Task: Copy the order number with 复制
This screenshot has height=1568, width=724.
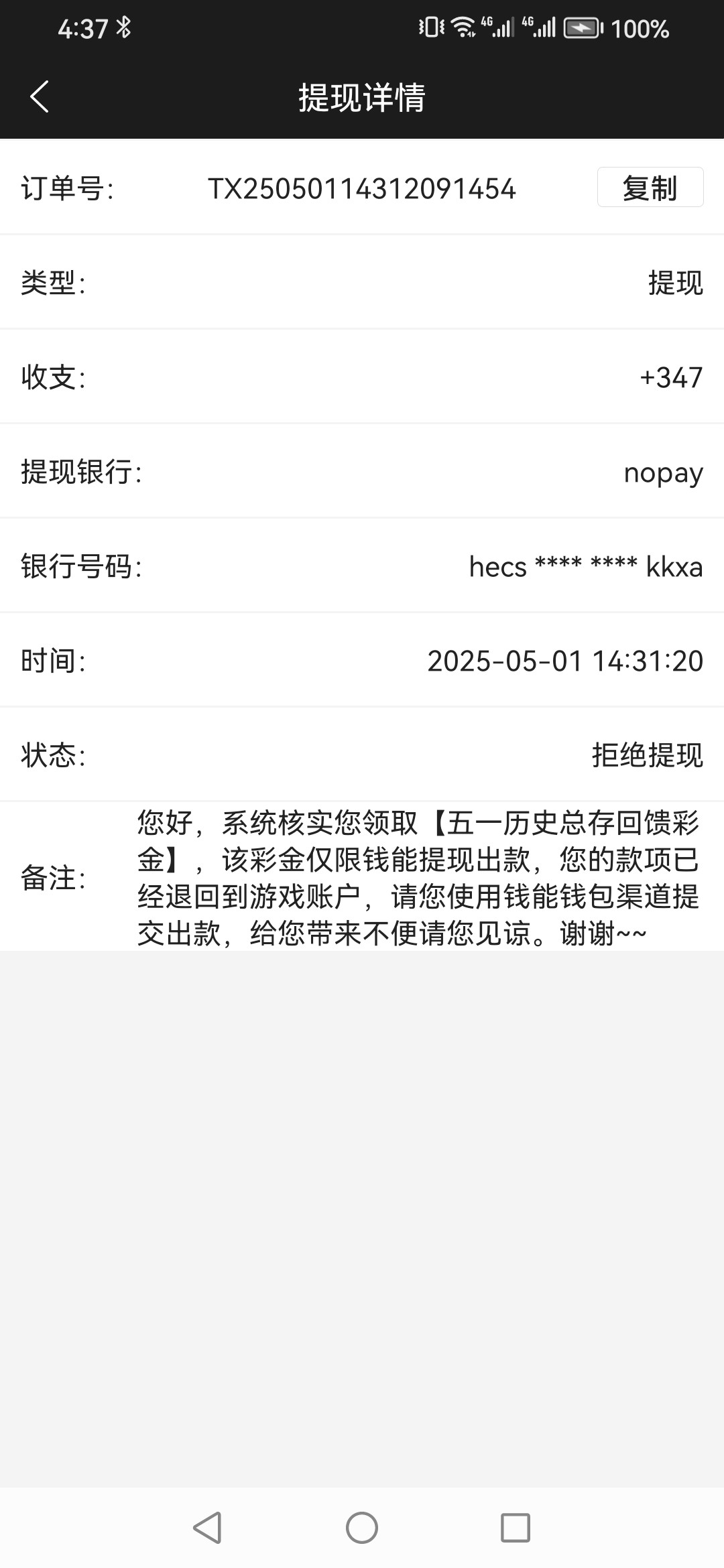Action: pyautogui.click(x=650, y=188)
